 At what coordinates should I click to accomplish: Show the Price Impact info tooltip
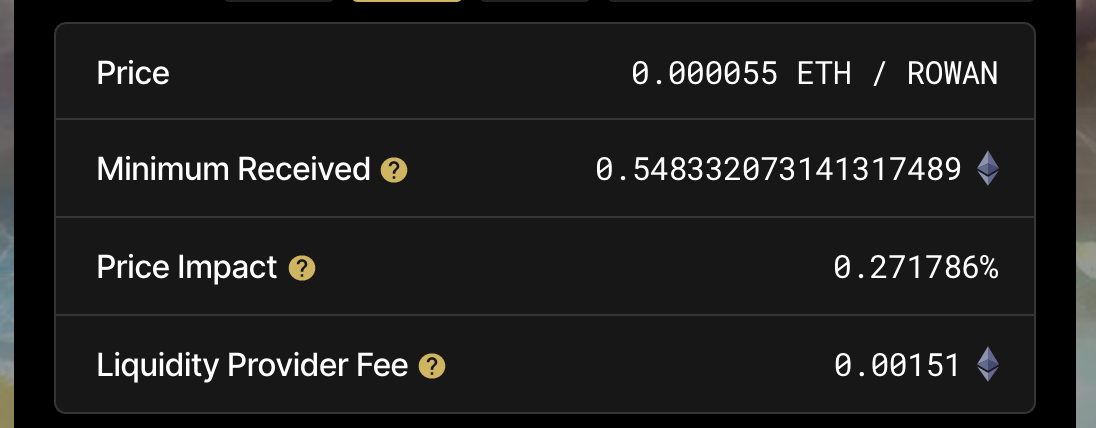tap(301, 268)
